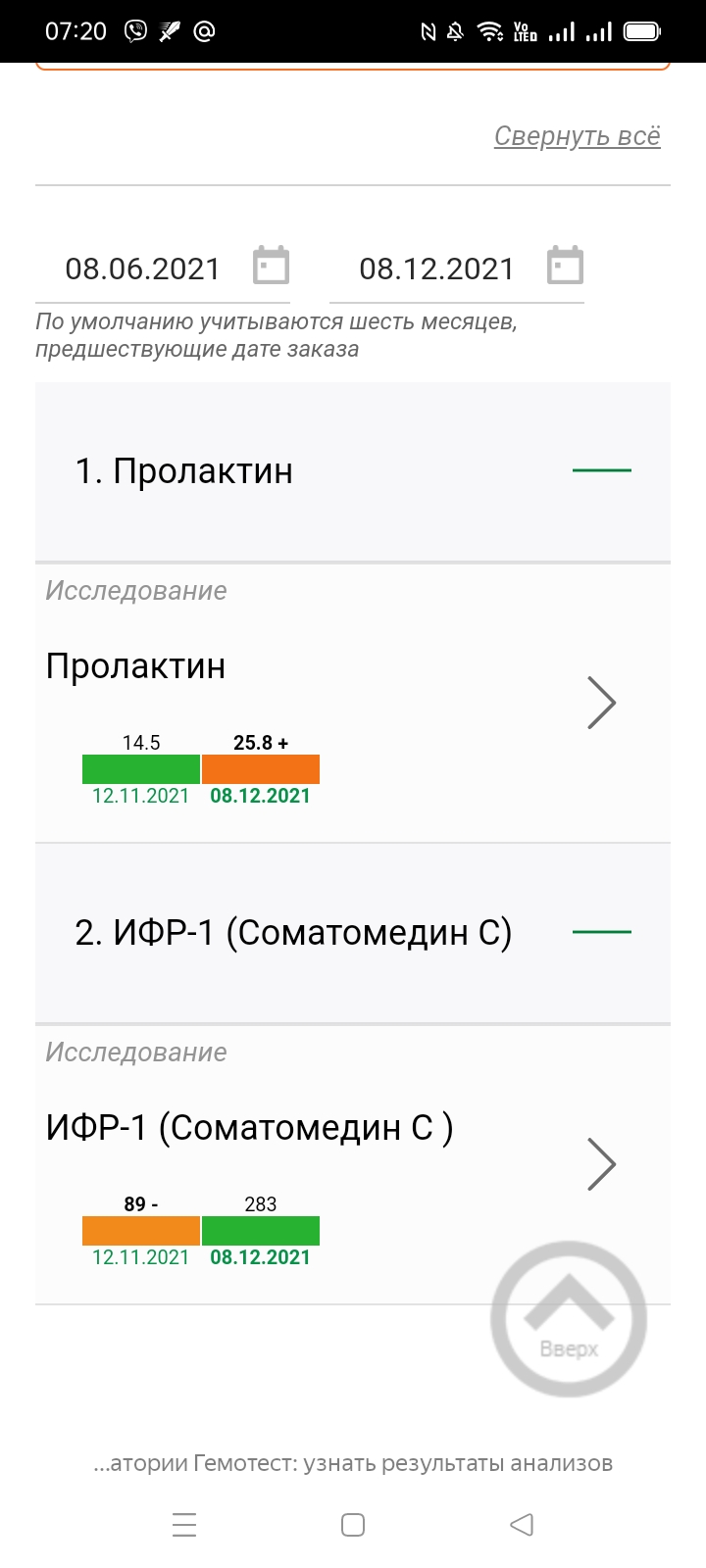Tap the 'Свернуть всё' link
The image size is (706, 1568).
click(577, 136)
